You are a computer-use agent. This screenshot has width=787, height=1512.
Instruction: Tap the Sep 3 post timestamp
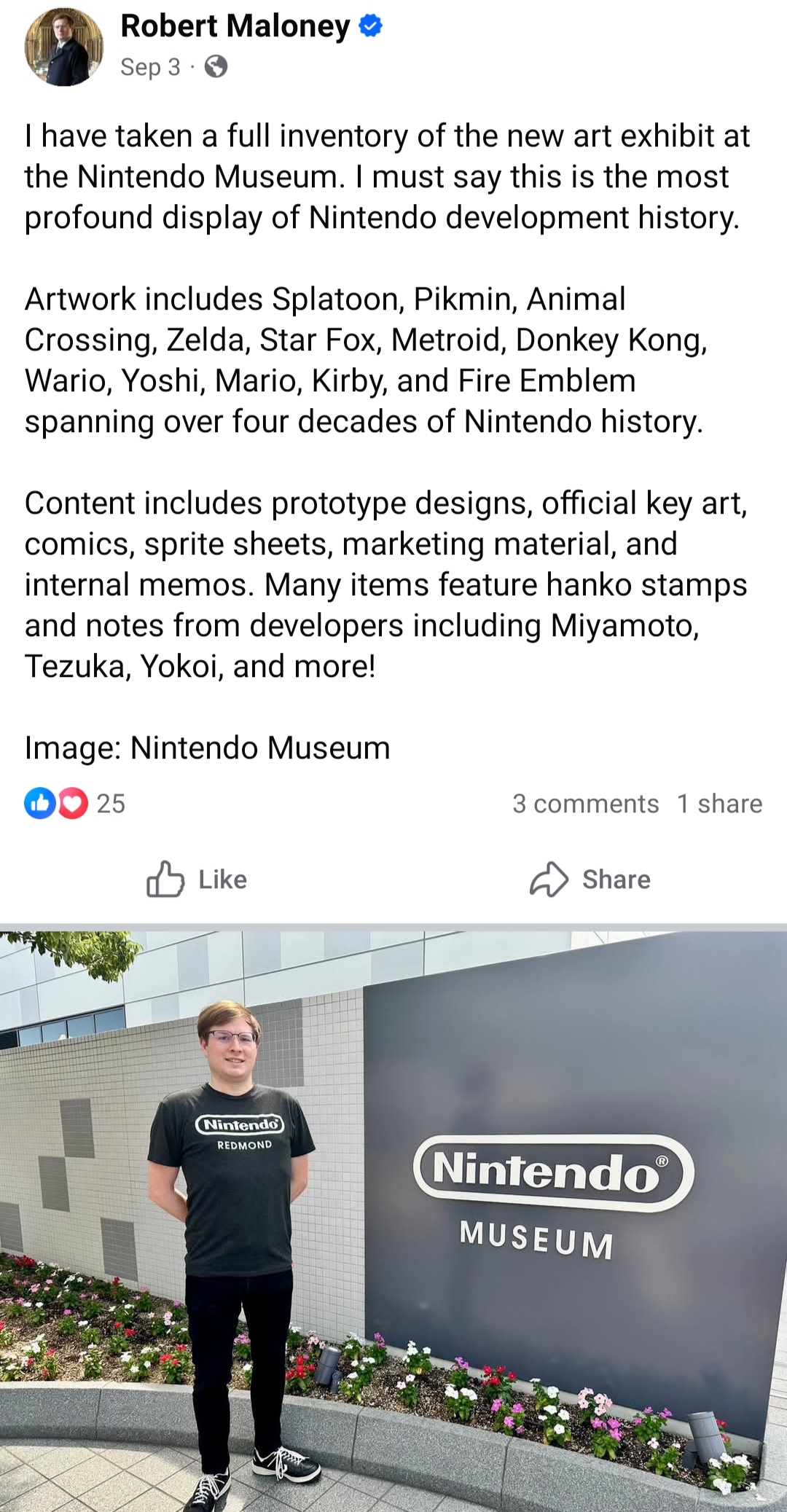point(150,67)
